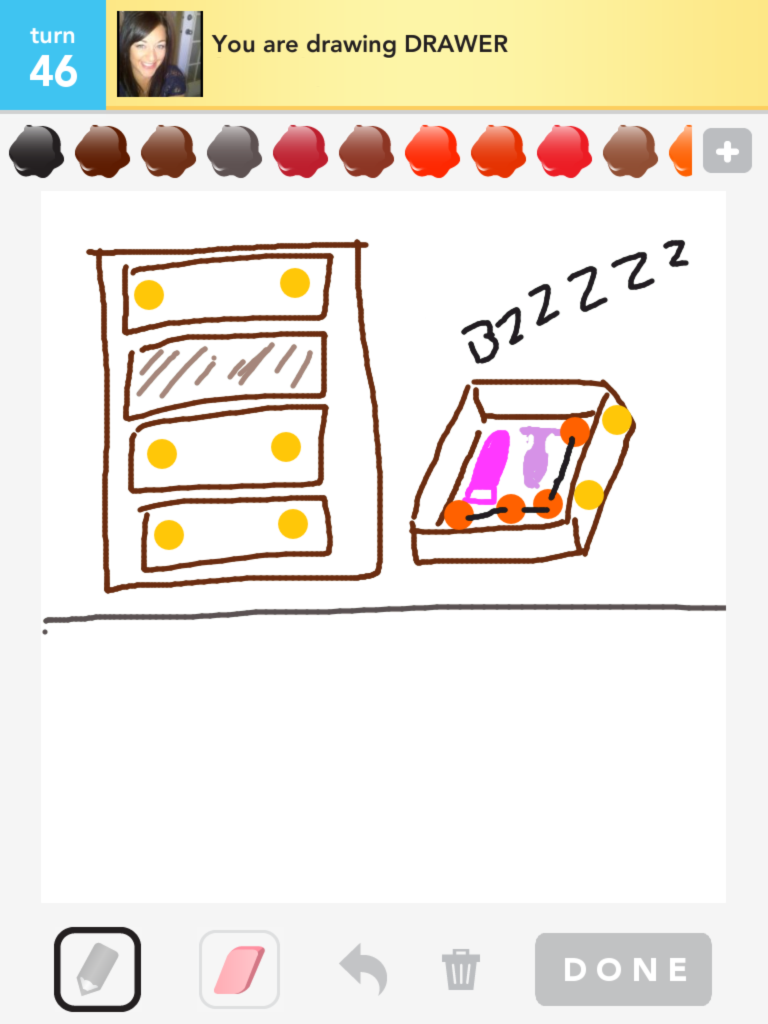Tap DONE to finish the drawing
Image resolution: width=768 pixels, height=1024 pixels.
click(x=623, y=969)
